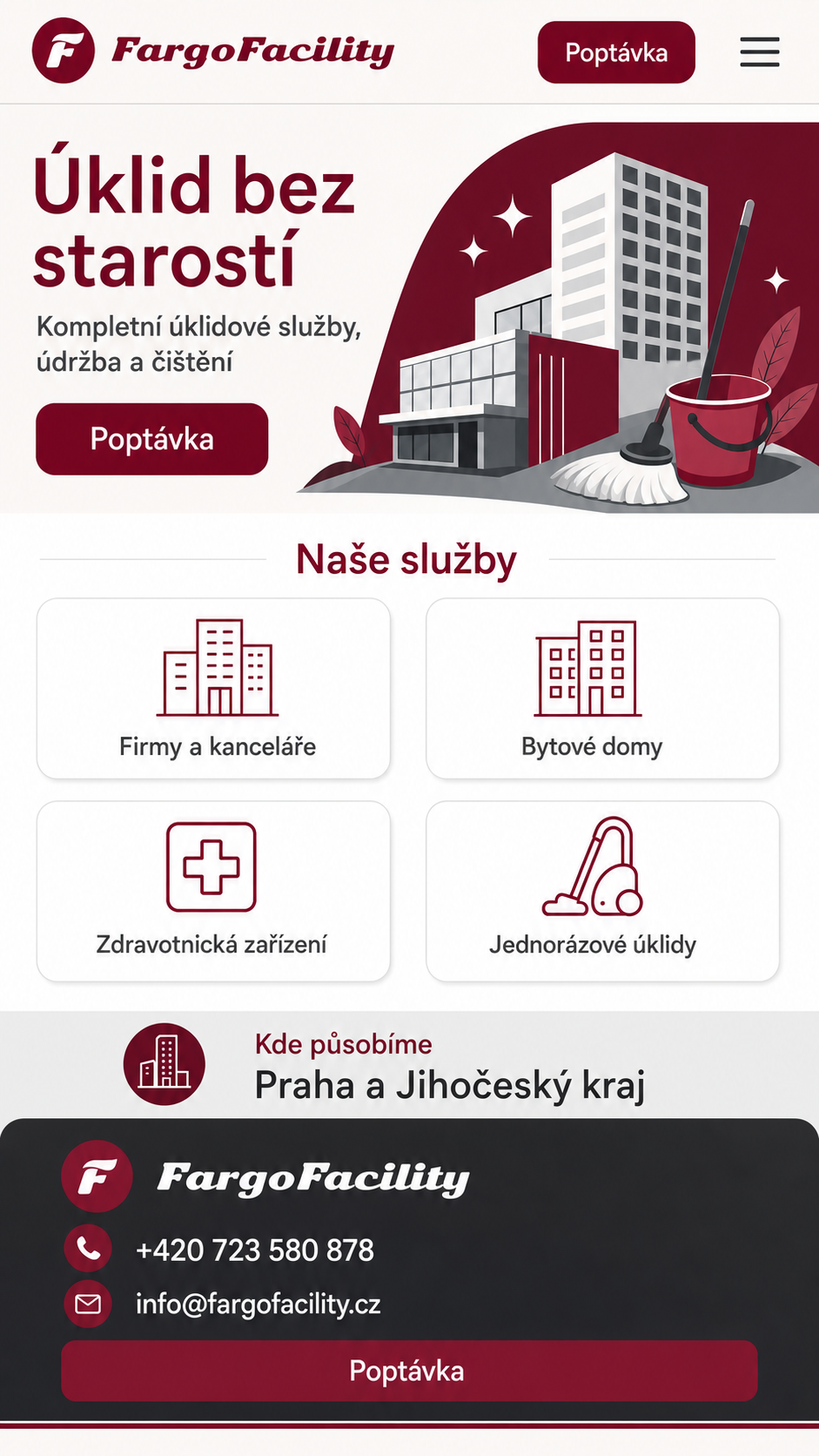Tap Poptávka under the Úklid bez starostí headline

click(151, 439)
